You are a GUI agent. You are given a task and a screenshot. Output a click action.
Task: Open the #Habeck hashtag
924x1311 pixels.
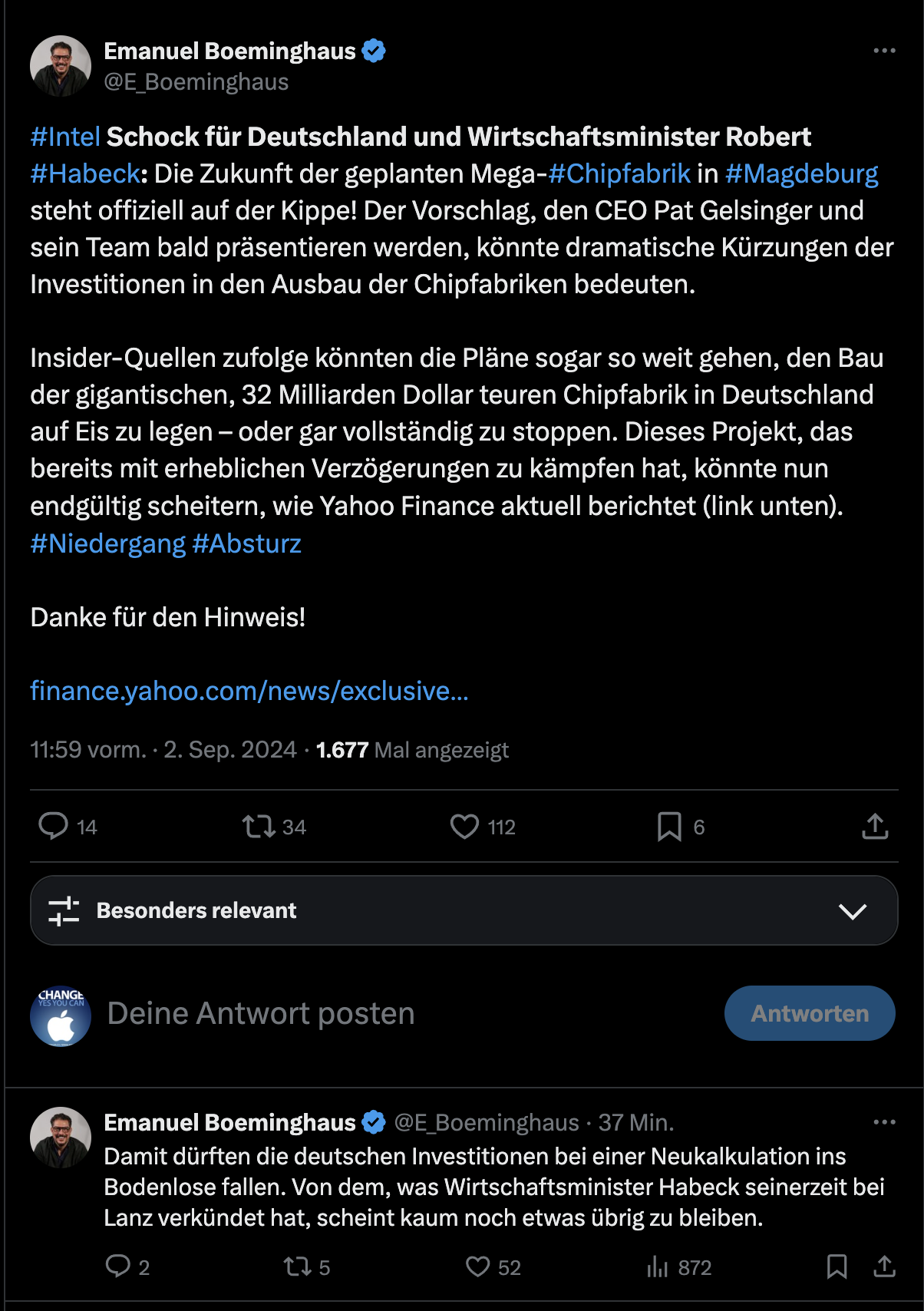[85, 173]
